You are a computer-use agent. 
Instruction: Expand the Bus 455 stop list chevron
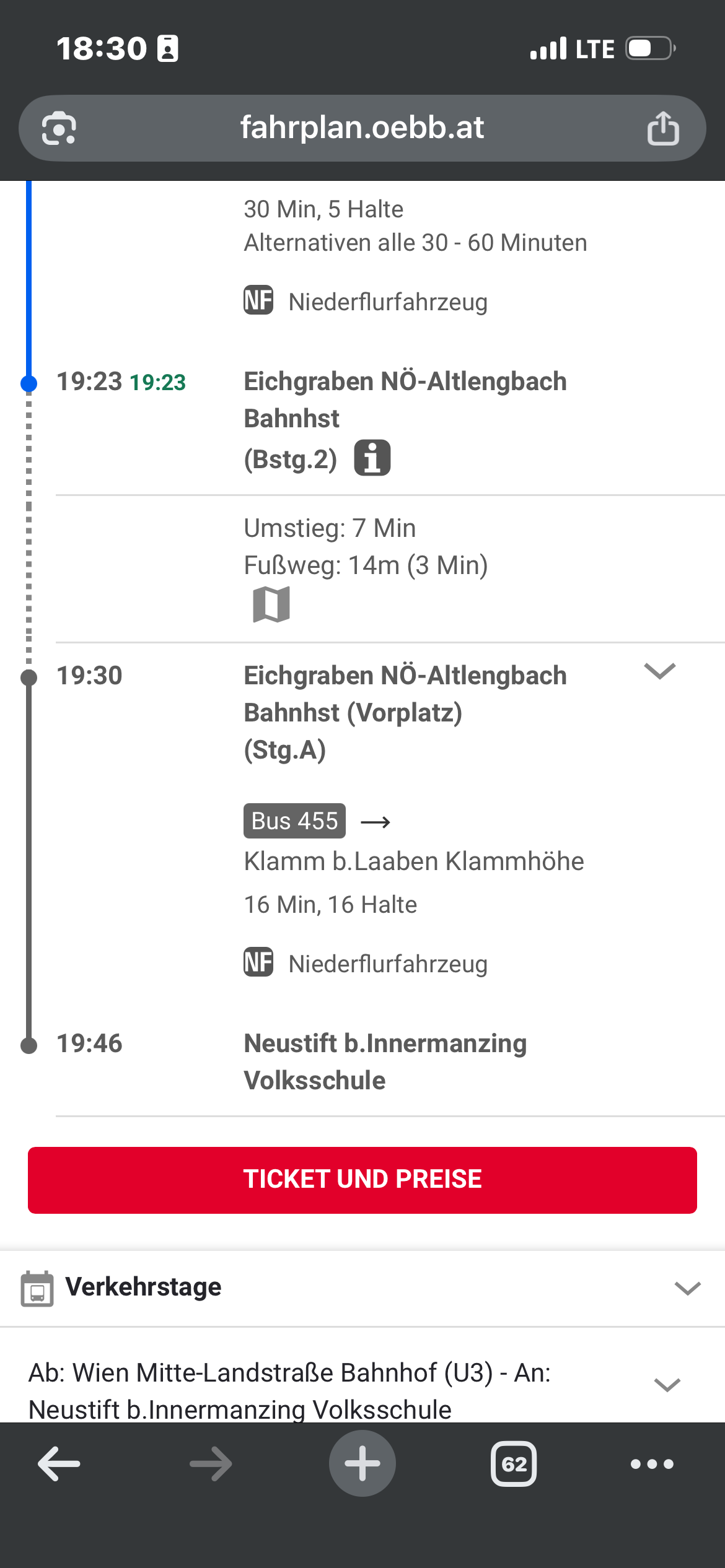pyautogui.click(x=659, y=671)
